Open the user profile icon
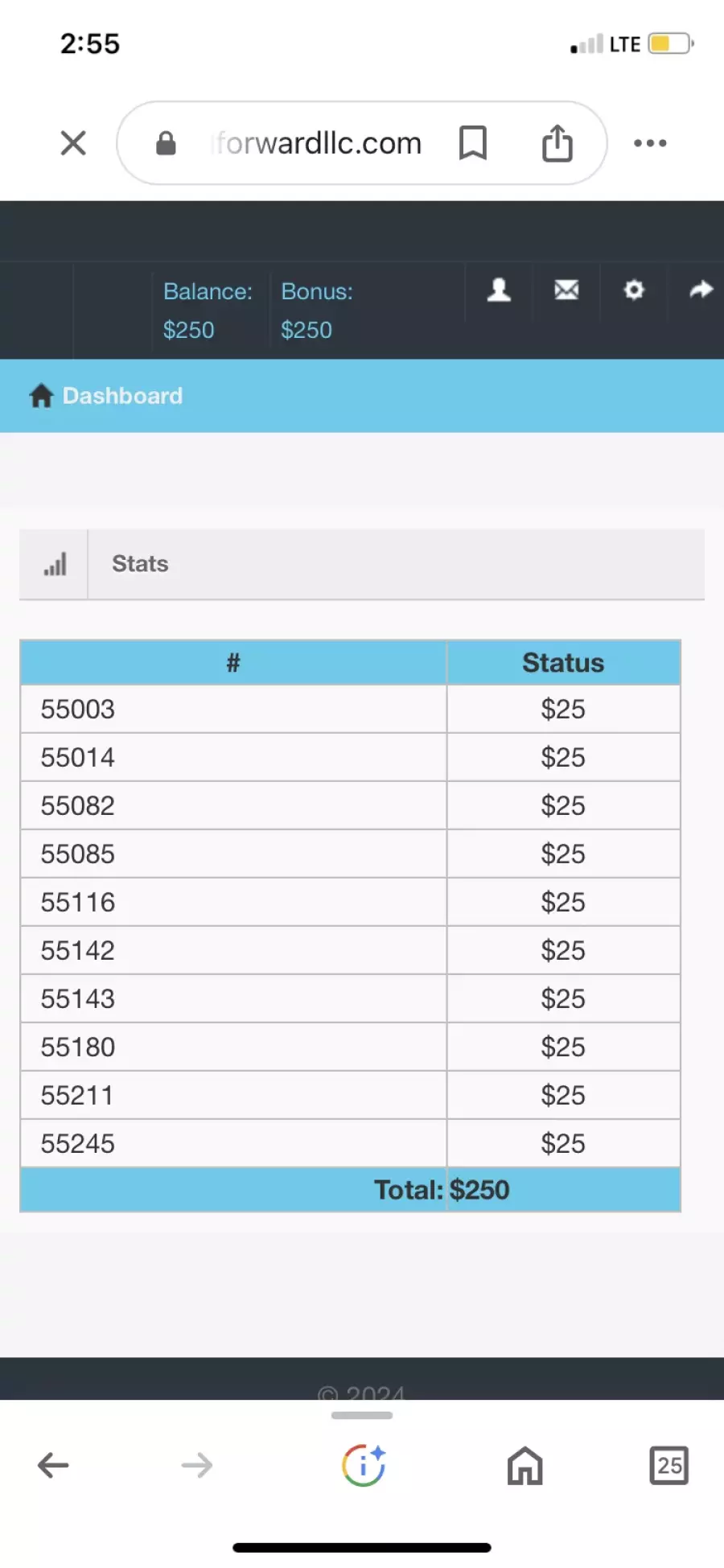Screen dimensions: 724x1568 tap(499, 290)
